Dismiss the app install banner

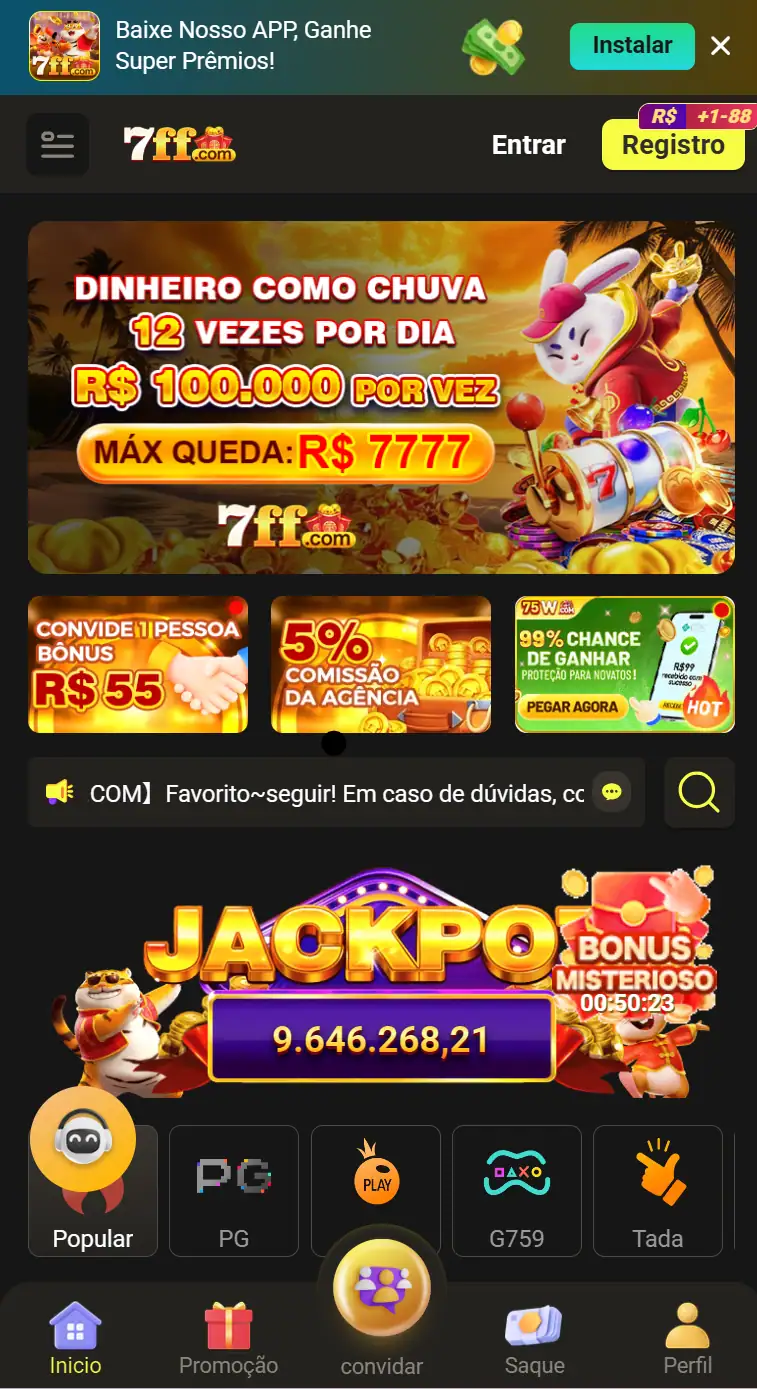720,46
